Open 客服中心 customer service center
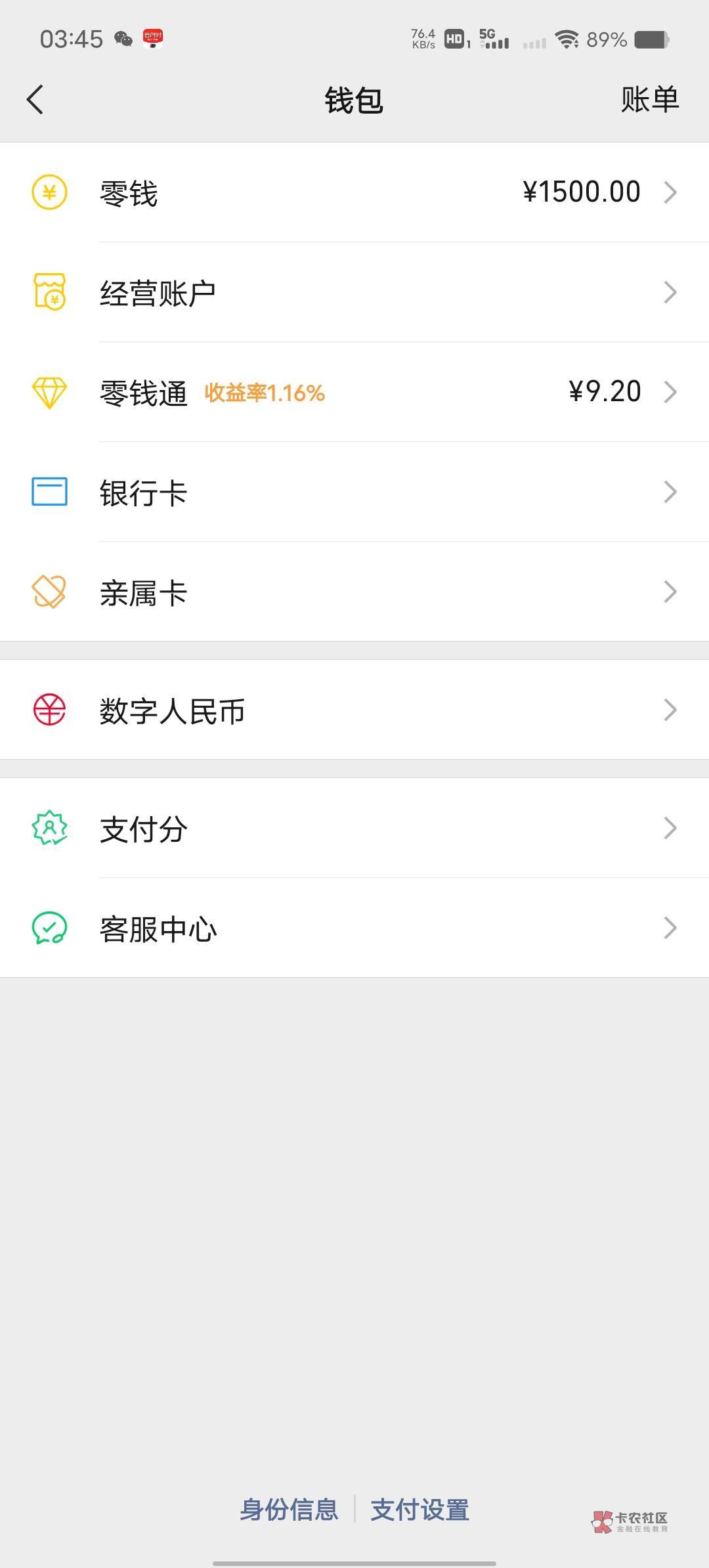 (354, 928)
